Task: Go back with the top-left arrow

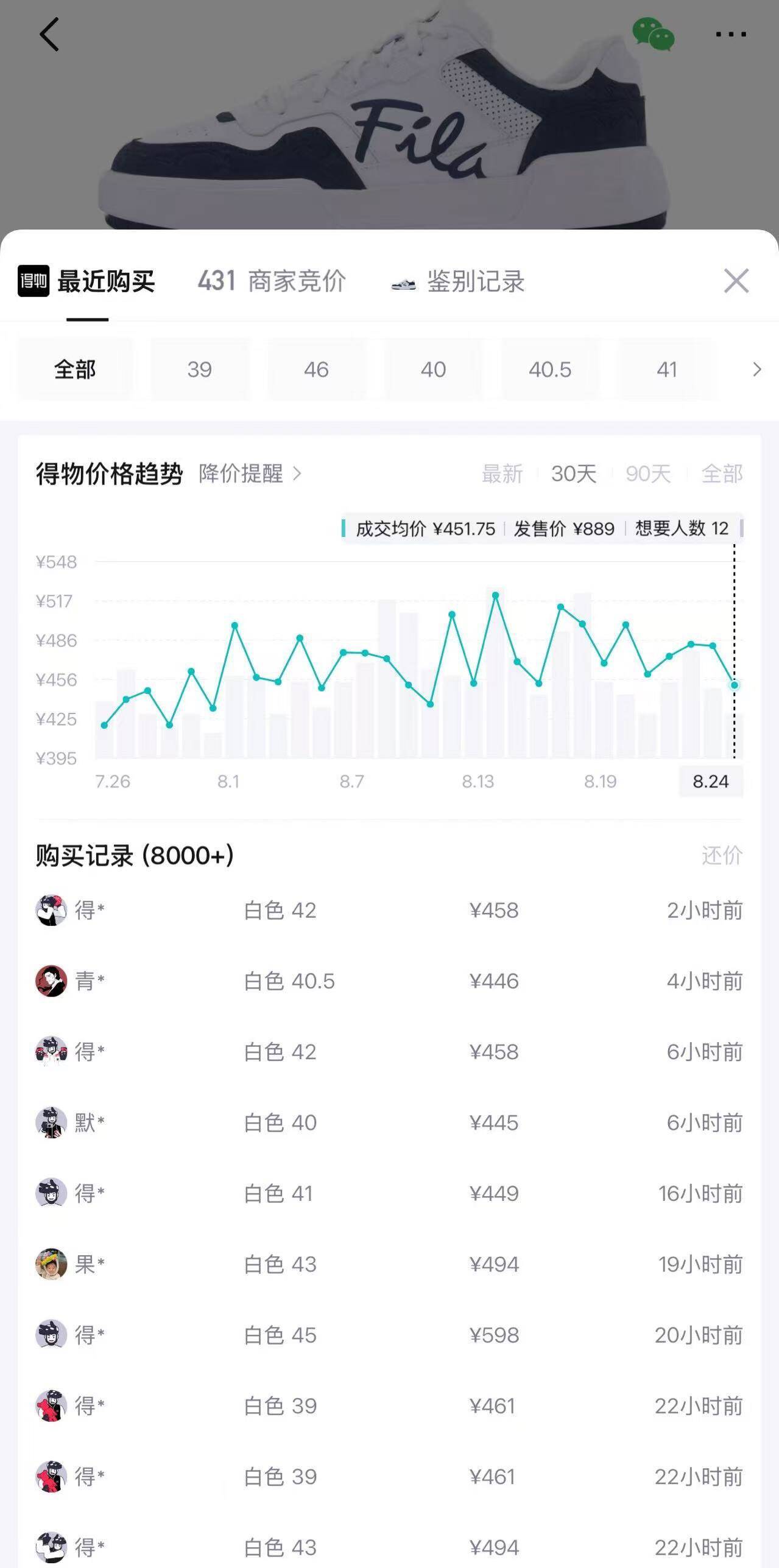Action: tap(49, 34)
